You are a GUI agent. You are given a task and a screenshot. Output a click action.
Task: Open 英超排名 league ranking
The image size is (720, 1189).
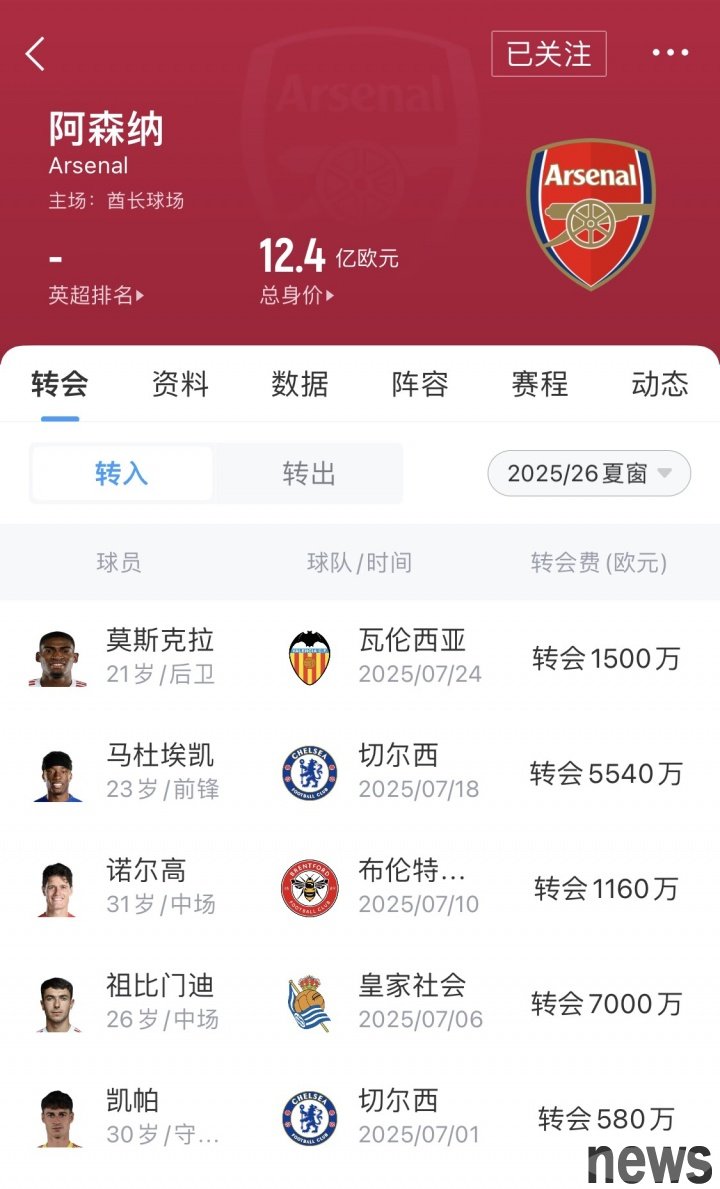point(96,296)
